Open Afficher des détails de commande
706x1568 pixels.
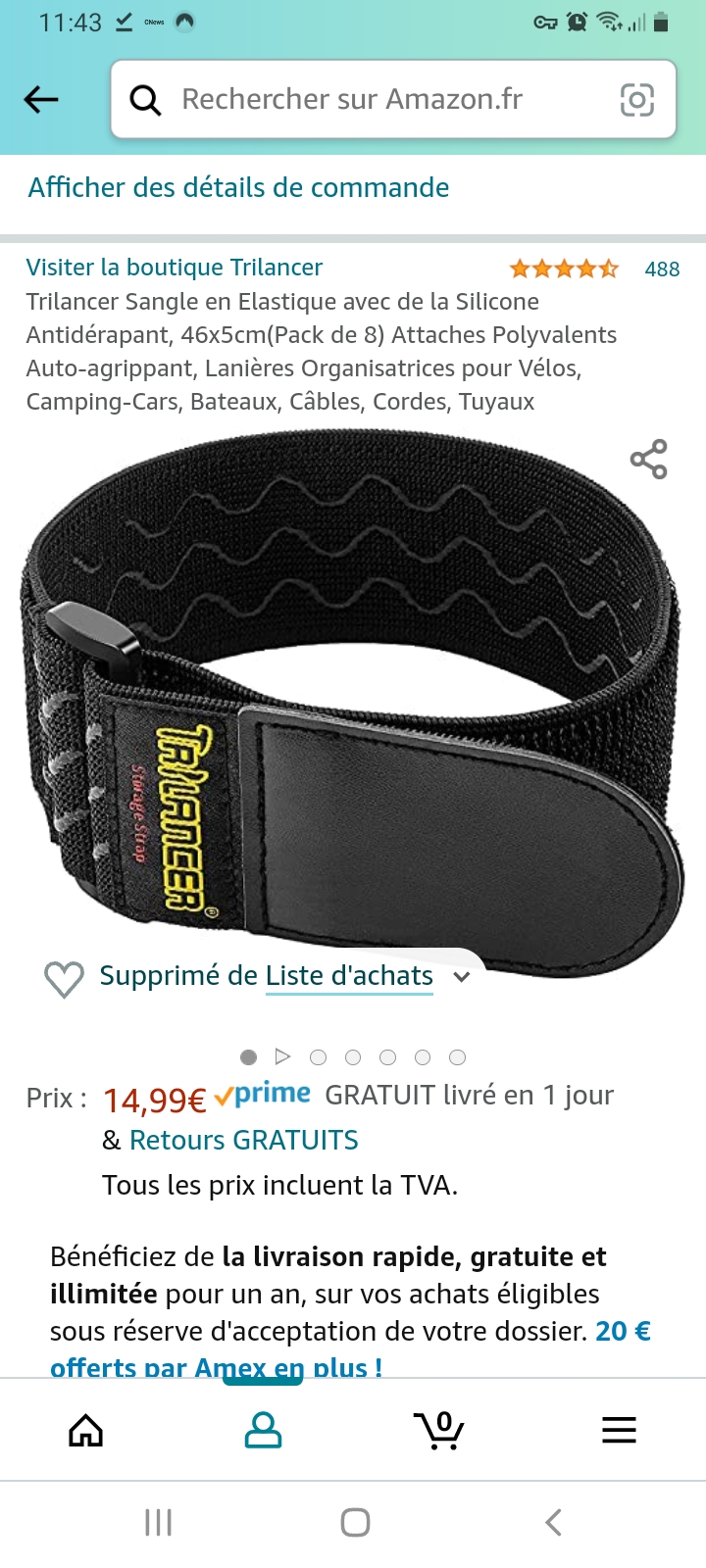coord(238,187)
